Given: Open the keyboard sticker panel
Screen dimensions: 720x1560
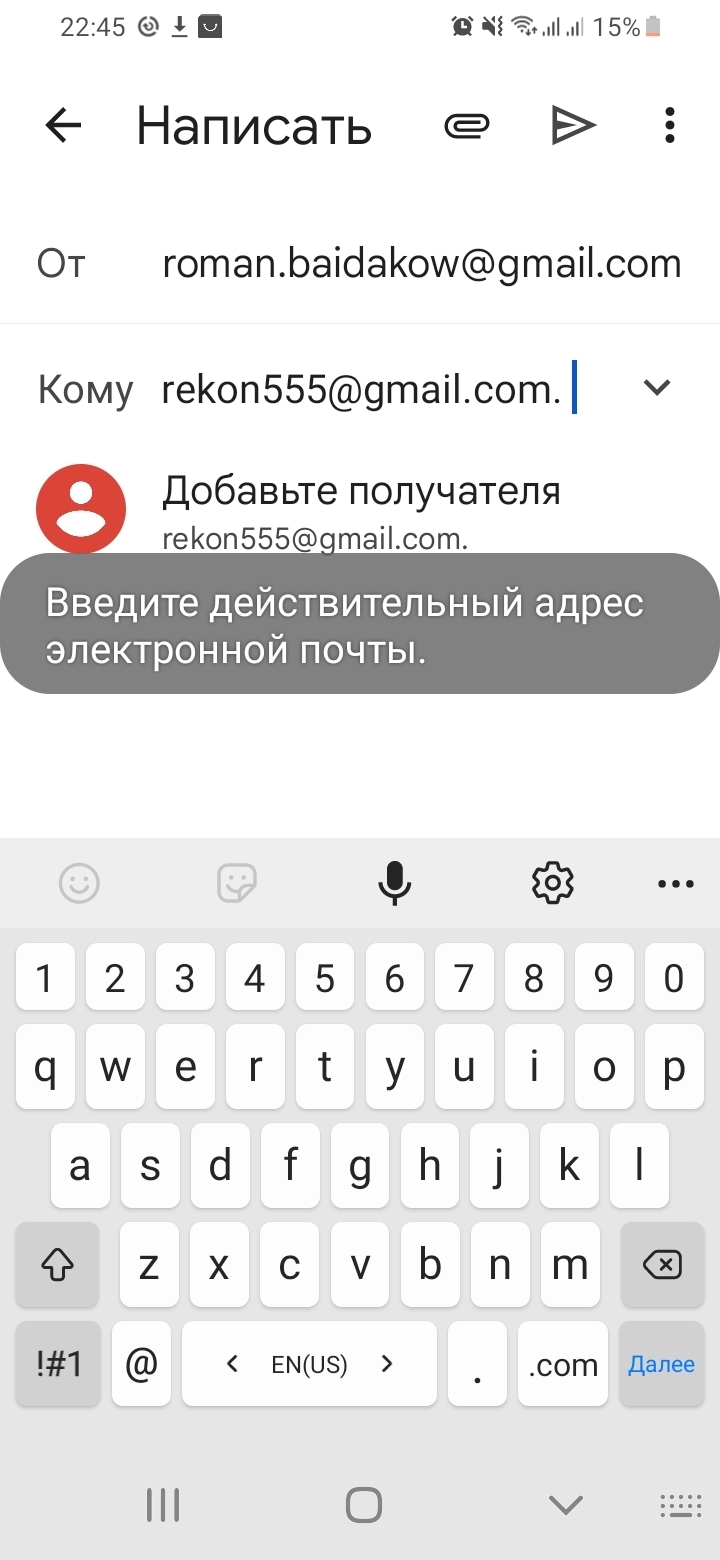Looking at the screenshot, I should (237, 883).
